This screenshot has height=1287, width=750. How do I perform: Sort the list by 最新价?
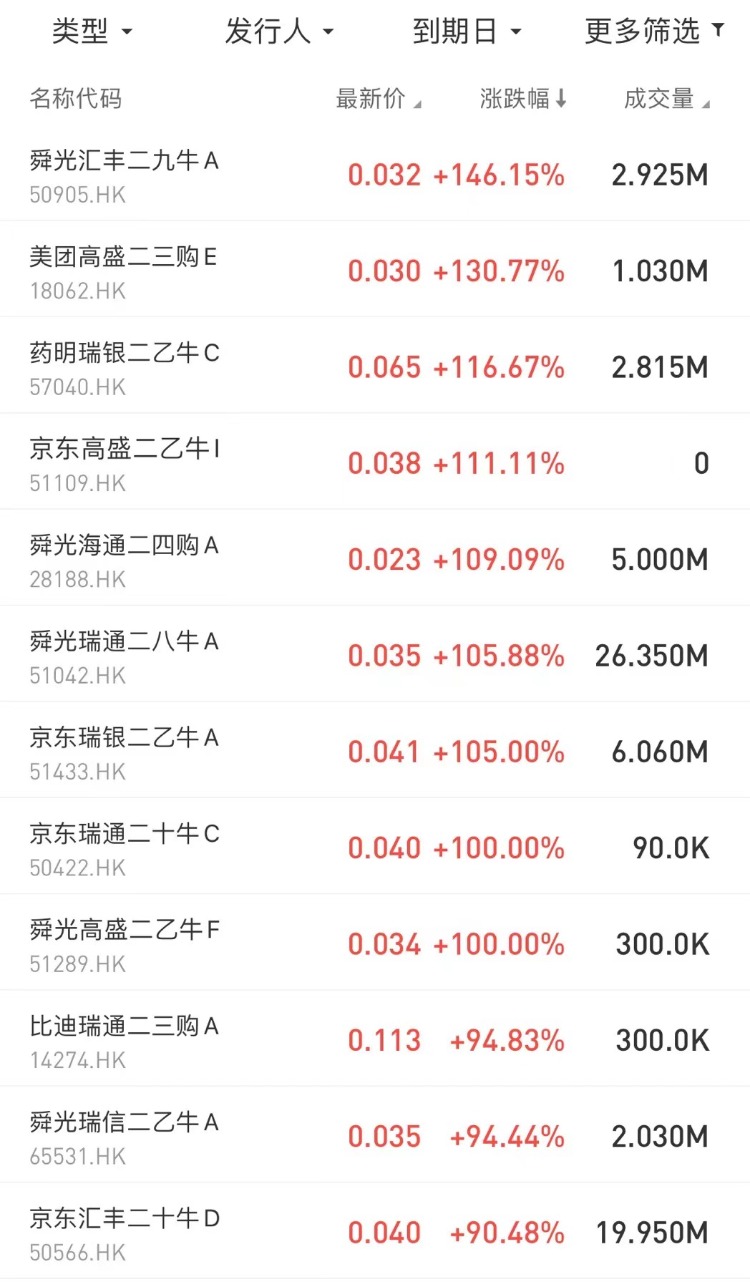click(379, 99)
